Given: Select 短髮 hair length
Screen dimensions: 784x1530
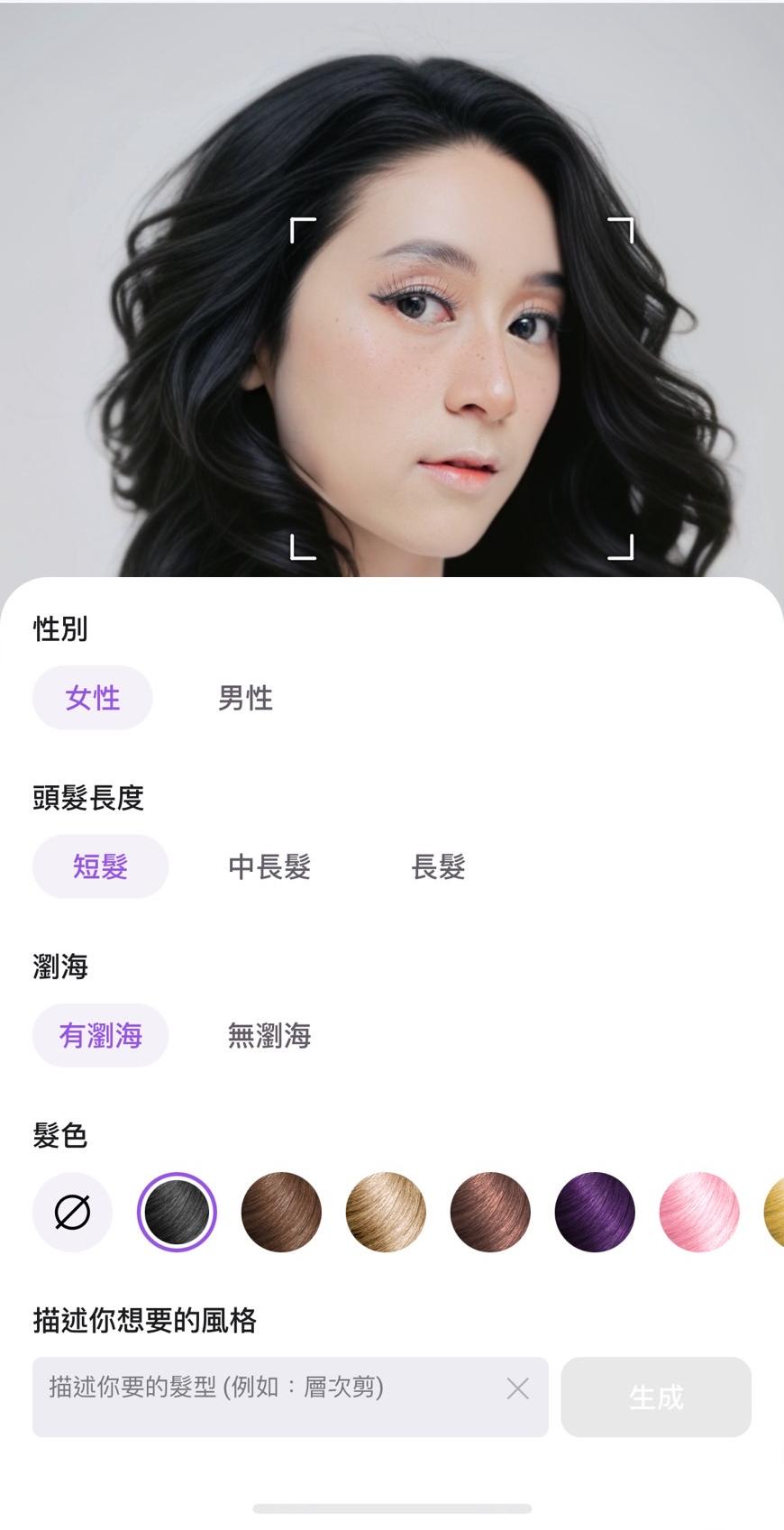Looking at the screenshot, I should tap(100, 866).
